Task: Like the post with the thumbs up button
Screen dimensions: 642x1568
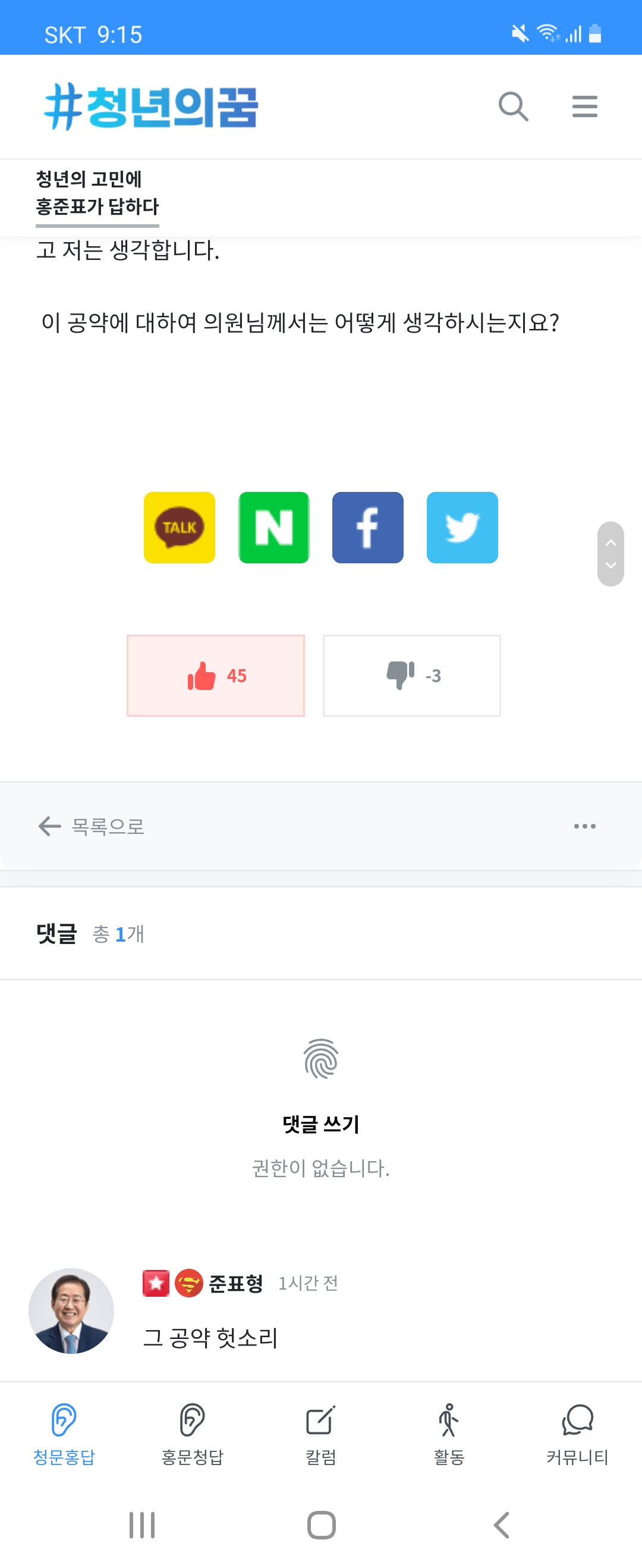Action: coord(215,675)
